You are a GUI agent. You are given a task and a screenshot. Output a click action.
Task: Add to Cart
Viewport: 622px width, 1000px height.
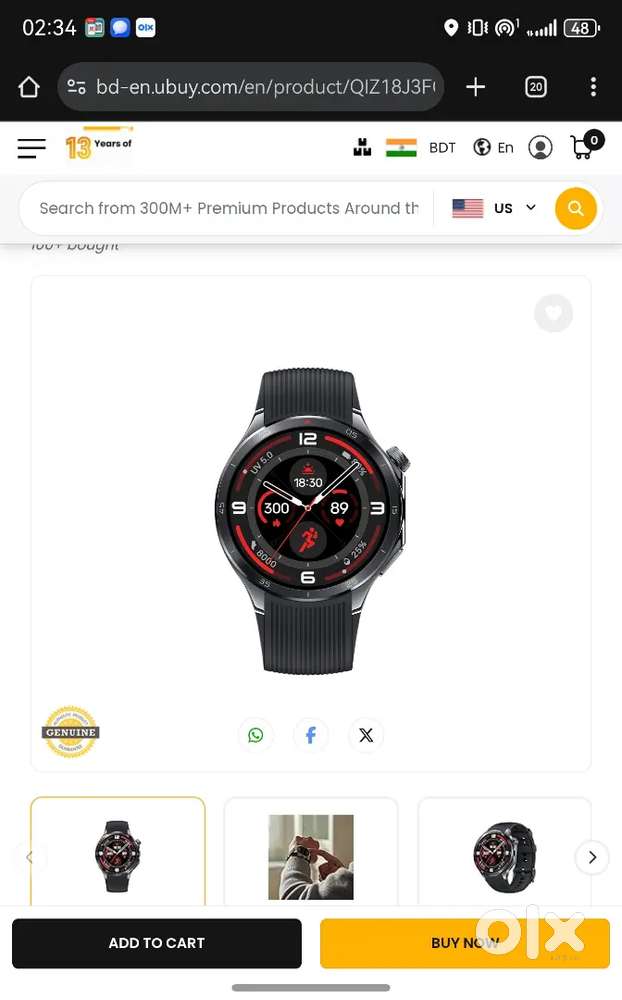tap(157, 943)
